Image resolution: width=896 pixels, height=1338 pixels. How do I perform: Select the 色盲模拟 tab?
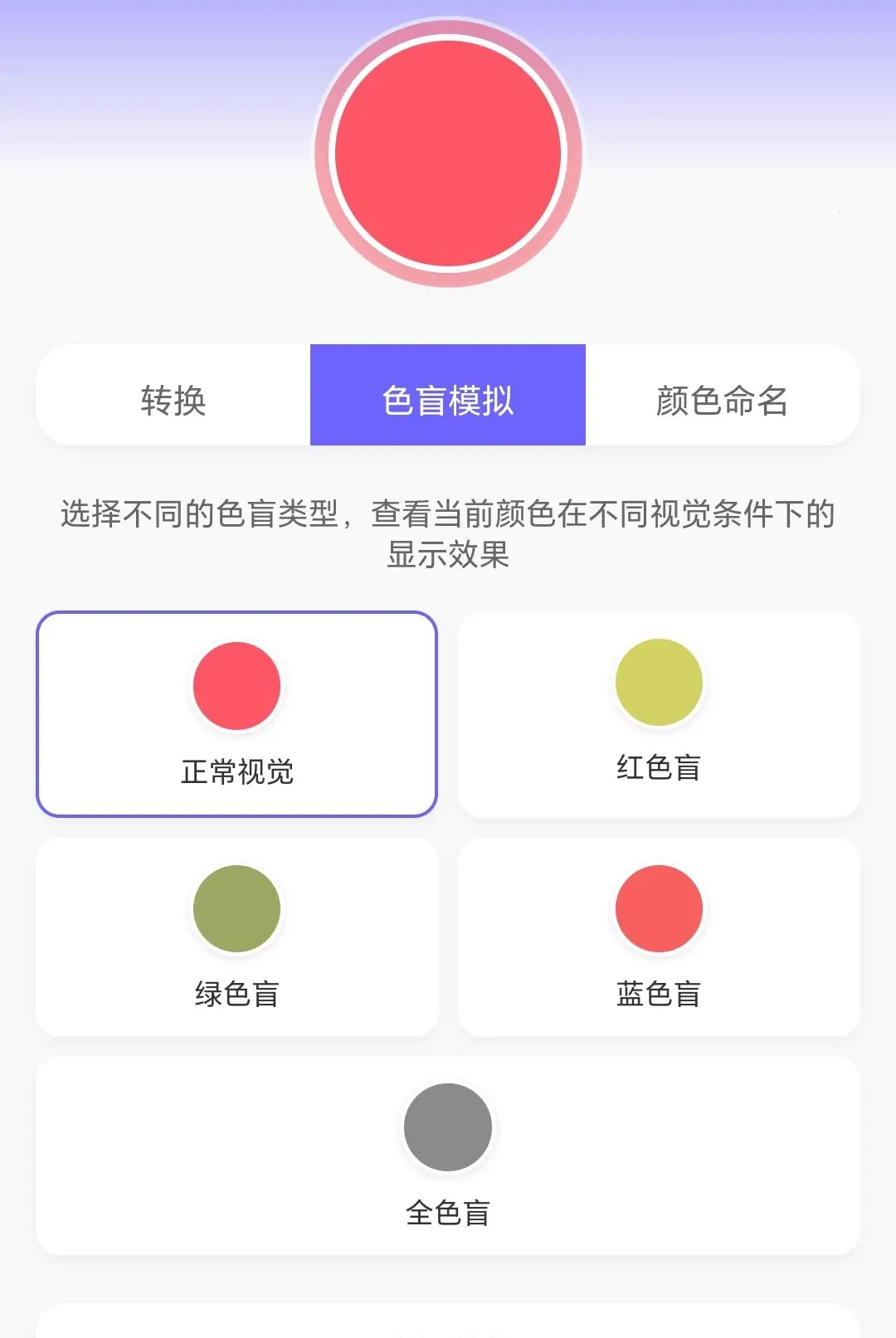click(448, 395)
